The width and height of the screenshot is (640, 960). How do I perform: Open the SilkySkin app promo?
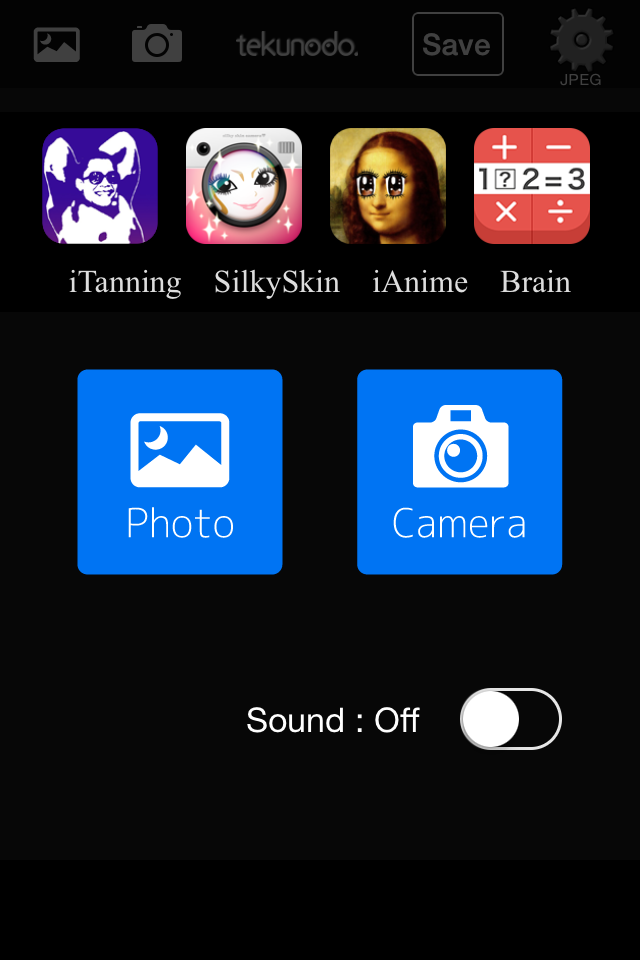[x=244, y=186]
